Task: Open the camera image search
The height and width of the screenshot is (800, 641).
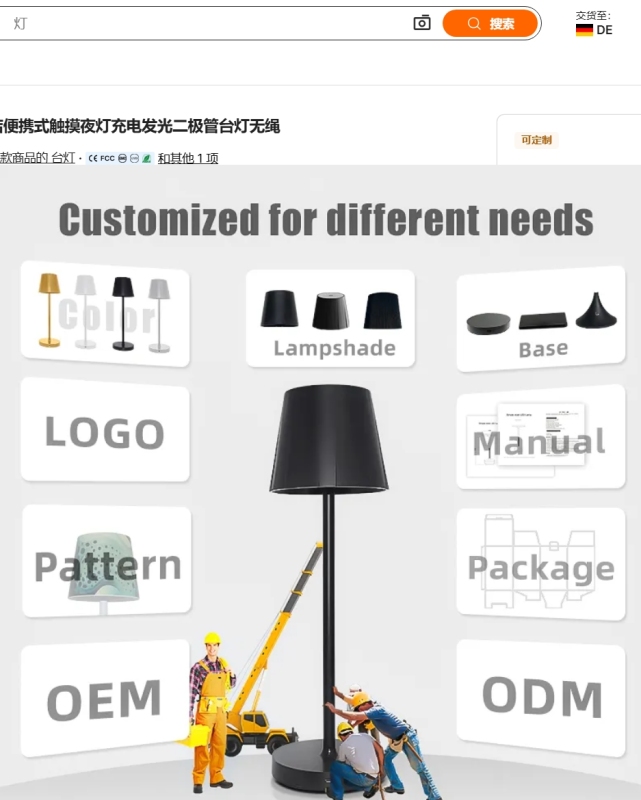Action: (422, 23)
